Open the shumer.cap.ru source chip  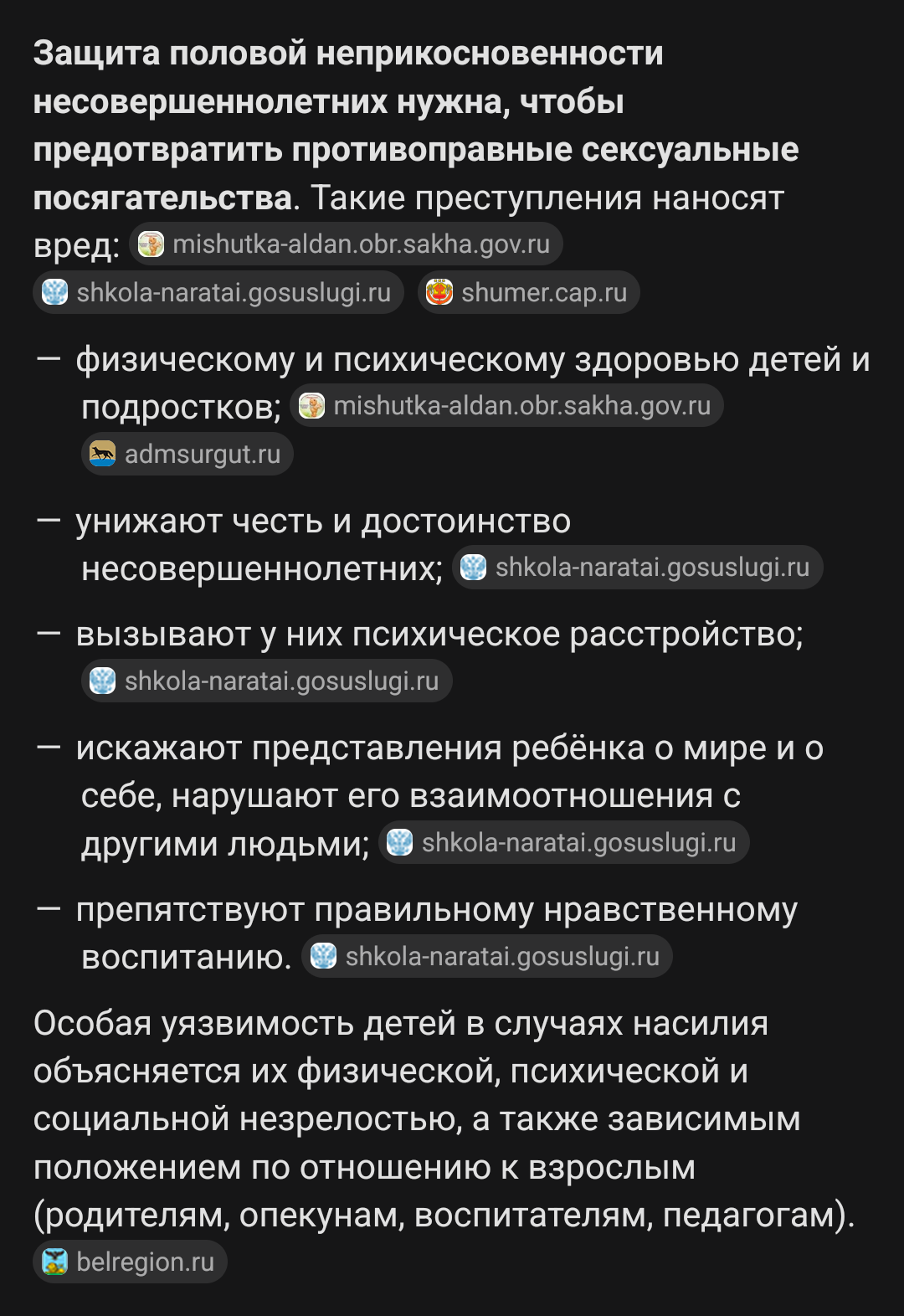coord(528,292)
